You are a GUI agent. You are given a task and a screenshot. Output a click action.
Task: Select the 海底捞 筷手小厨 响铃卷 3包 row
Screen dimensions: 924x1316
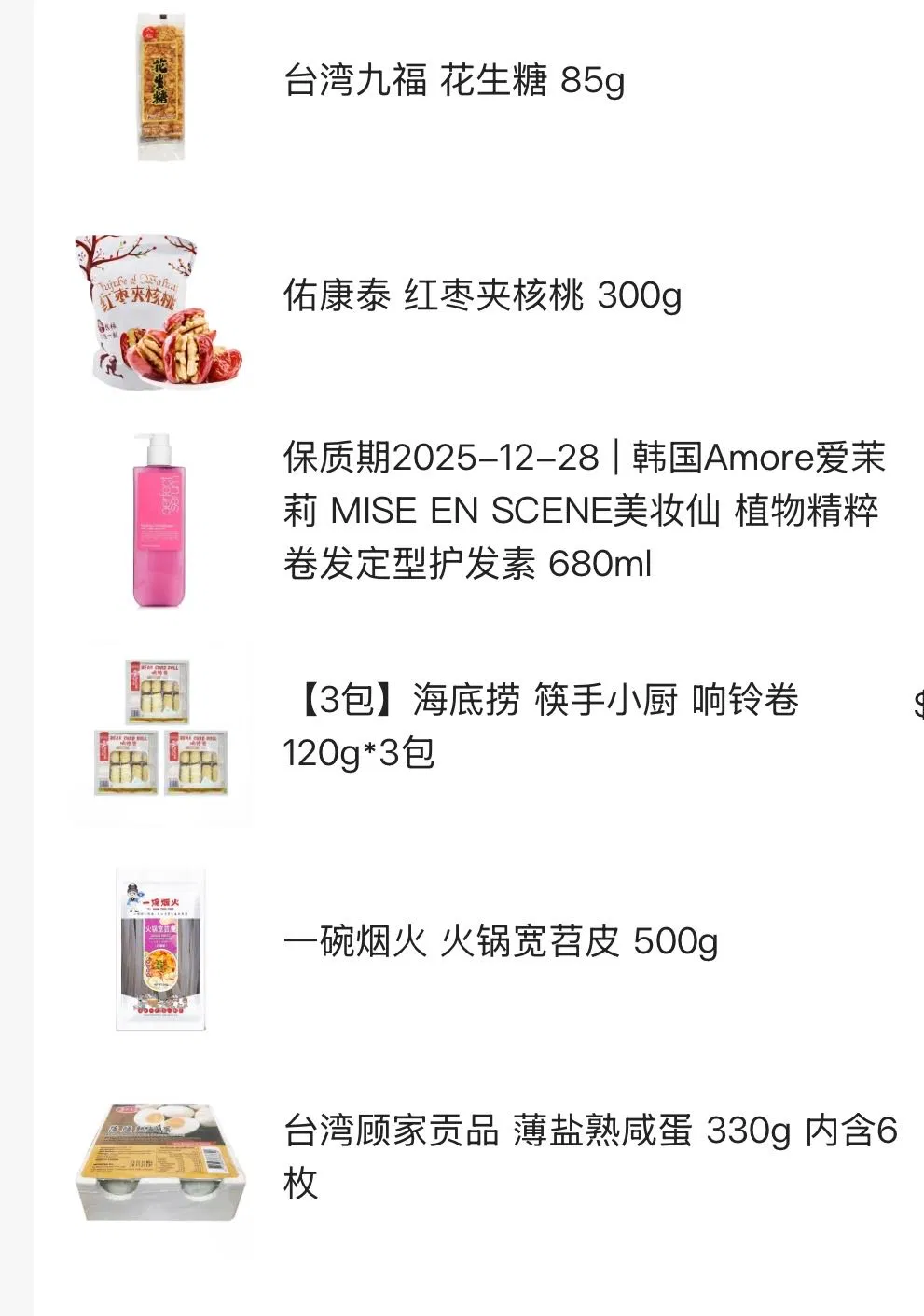coord(540,725)
